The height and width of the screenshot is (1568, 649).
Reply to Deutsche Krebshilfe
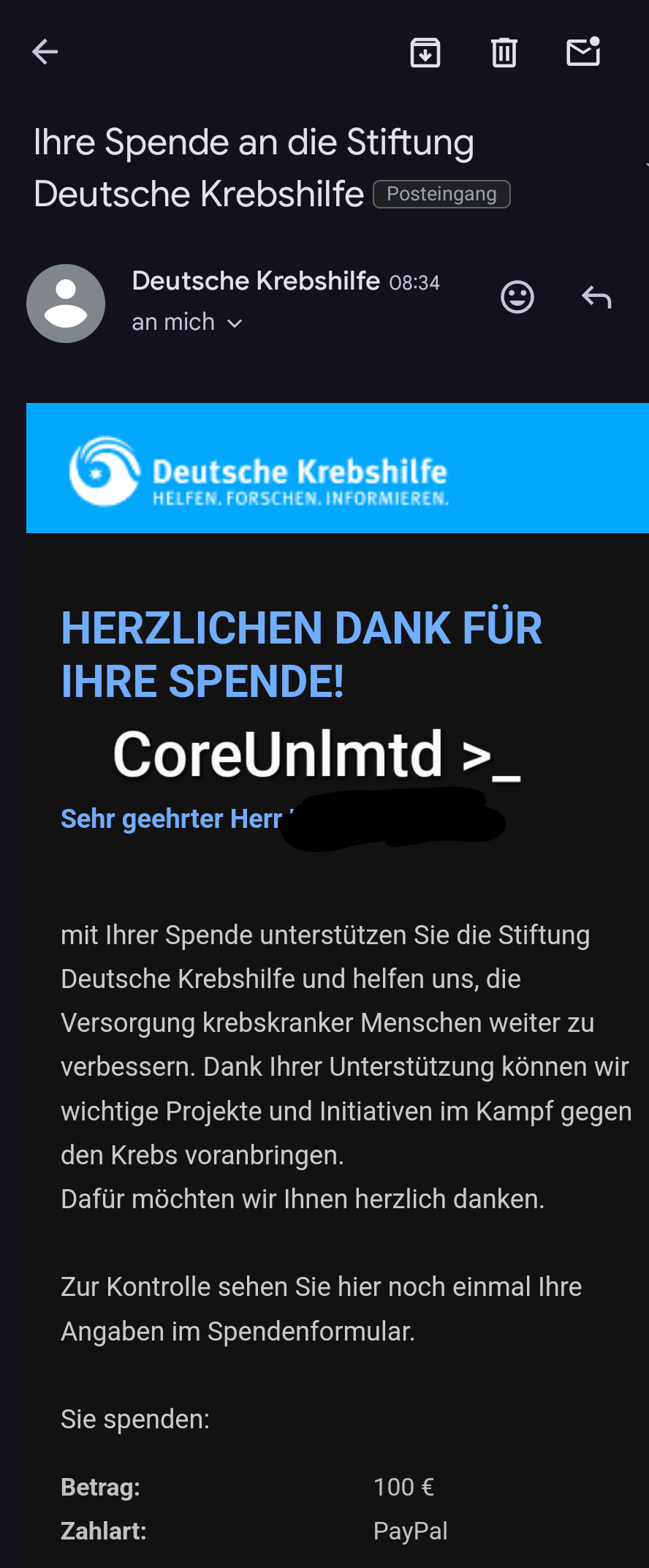click(596, 297)
